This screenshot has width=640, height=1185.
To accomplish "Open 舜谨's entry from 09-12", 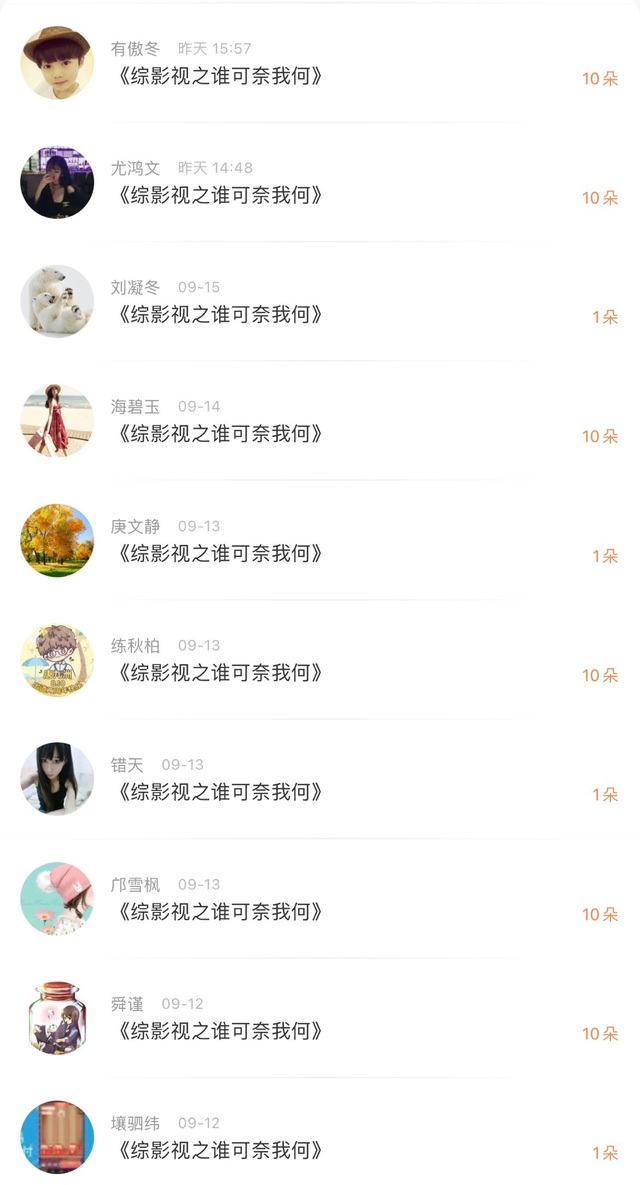I will (320, 1018).
